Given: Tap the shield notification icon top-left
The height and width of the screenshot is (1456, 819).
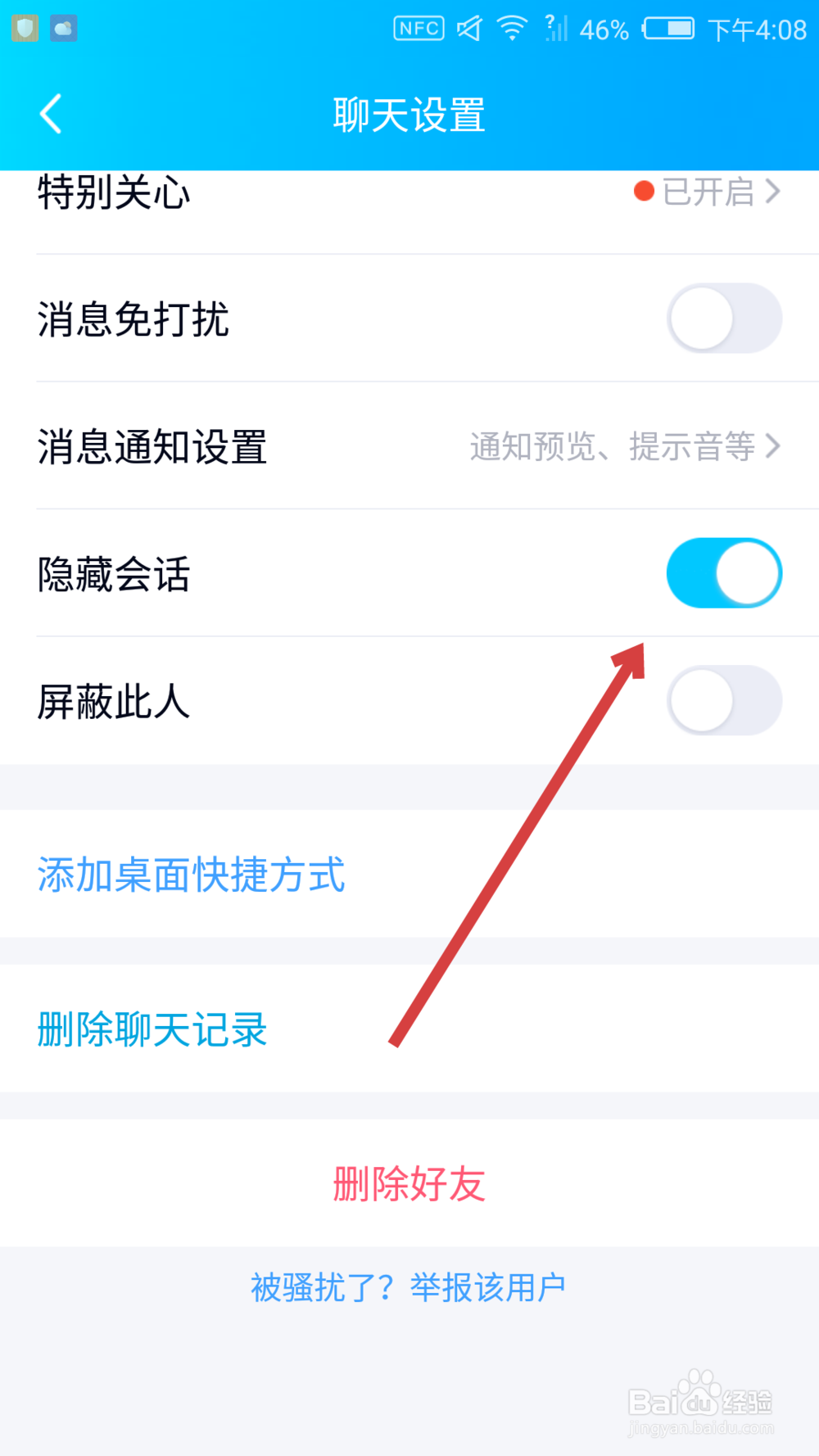Looking at the screenshot, I should pos(25,29).
